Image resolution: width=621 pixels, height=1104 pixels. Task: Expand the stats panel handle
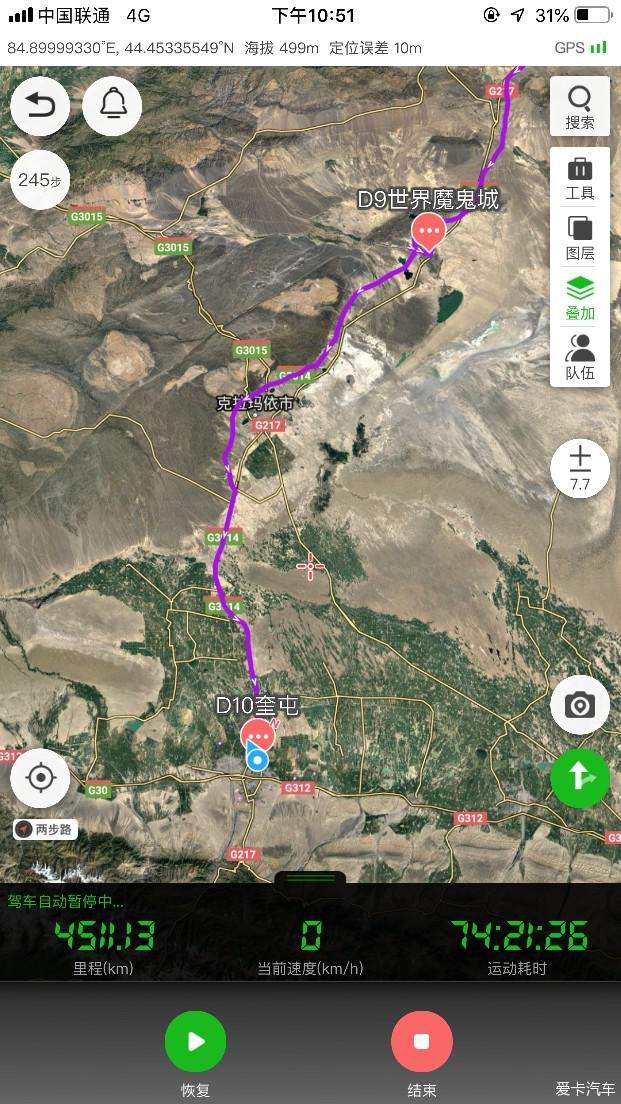click(310, 878)
